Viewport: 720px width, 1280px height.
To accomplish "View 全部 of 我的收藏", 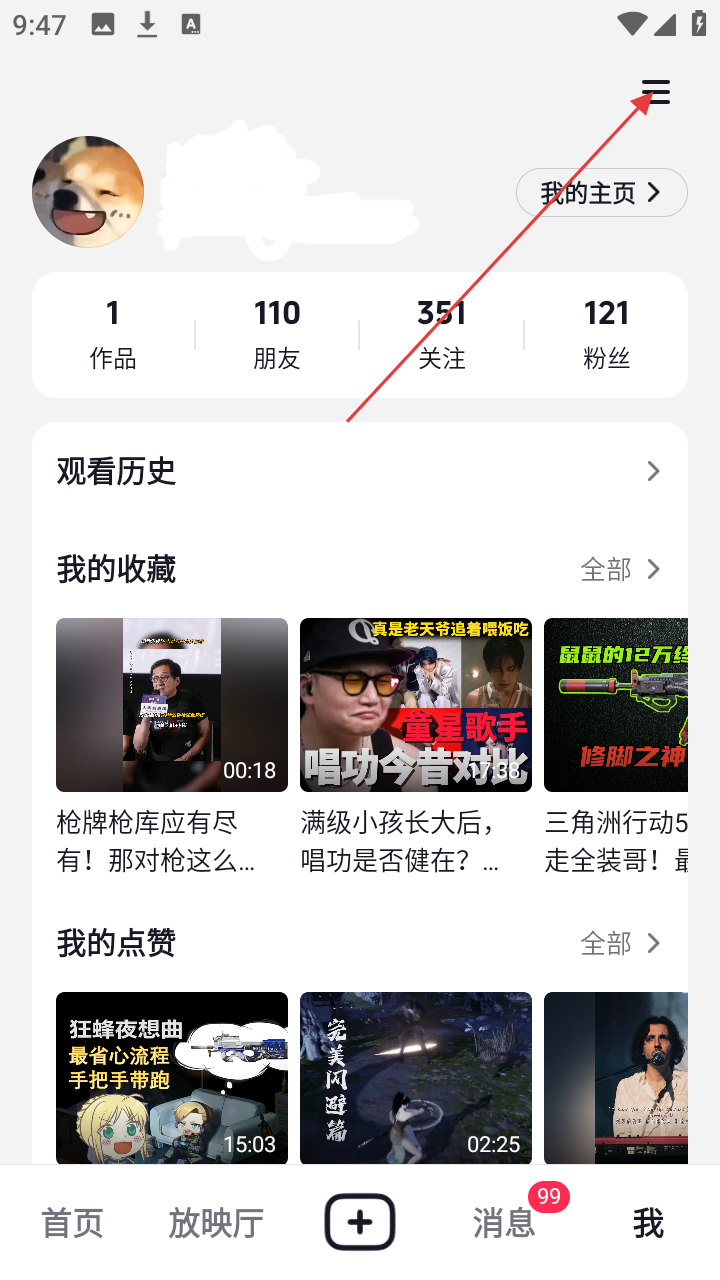I will [x=620, y=569].
